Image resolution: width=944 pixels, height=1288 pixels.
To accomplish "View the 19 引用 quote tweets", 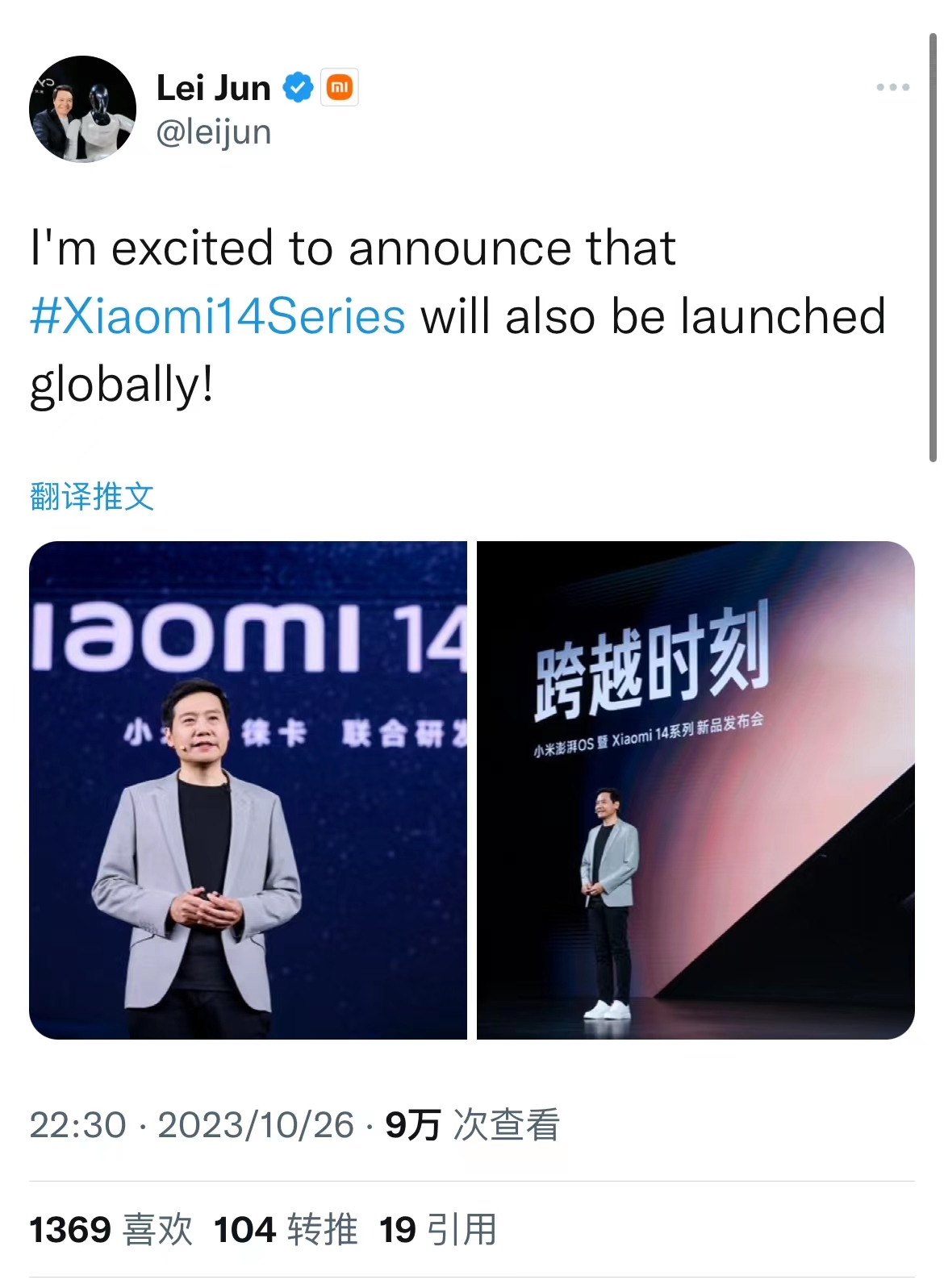I will point(438,1230).
